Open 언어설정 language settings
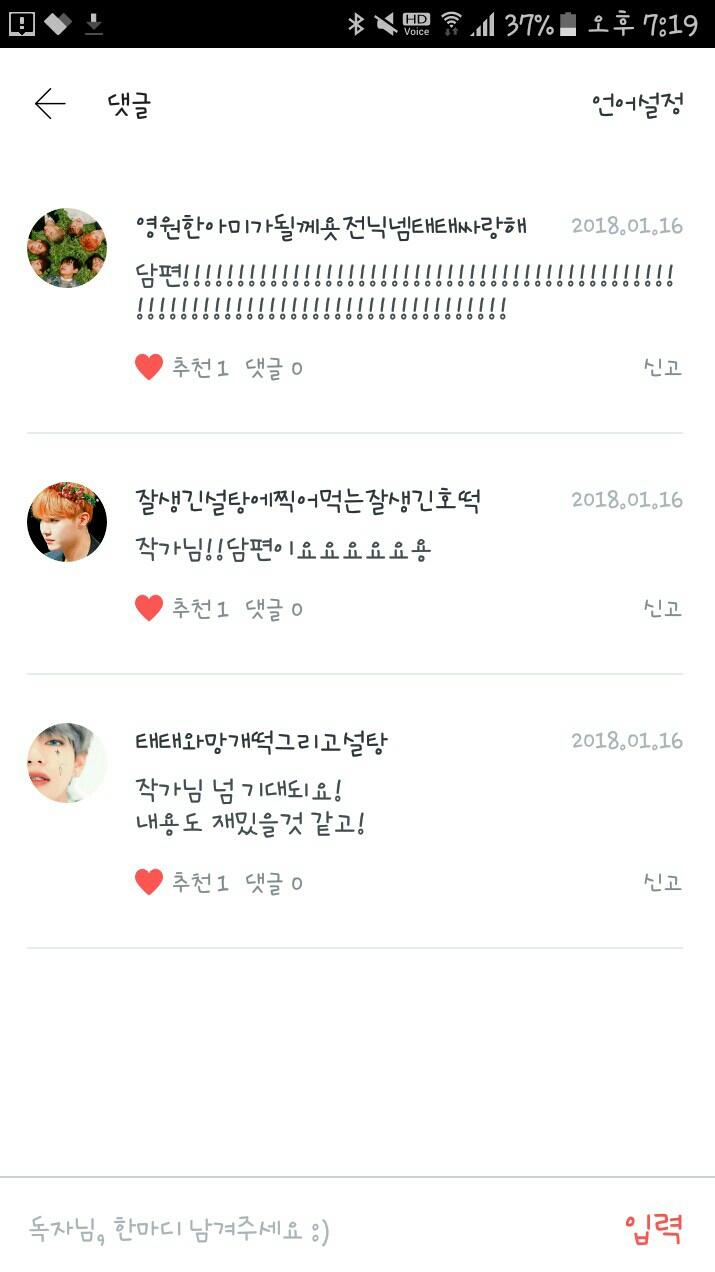Viewport: 715px width, 1272px height. (637, 104)
